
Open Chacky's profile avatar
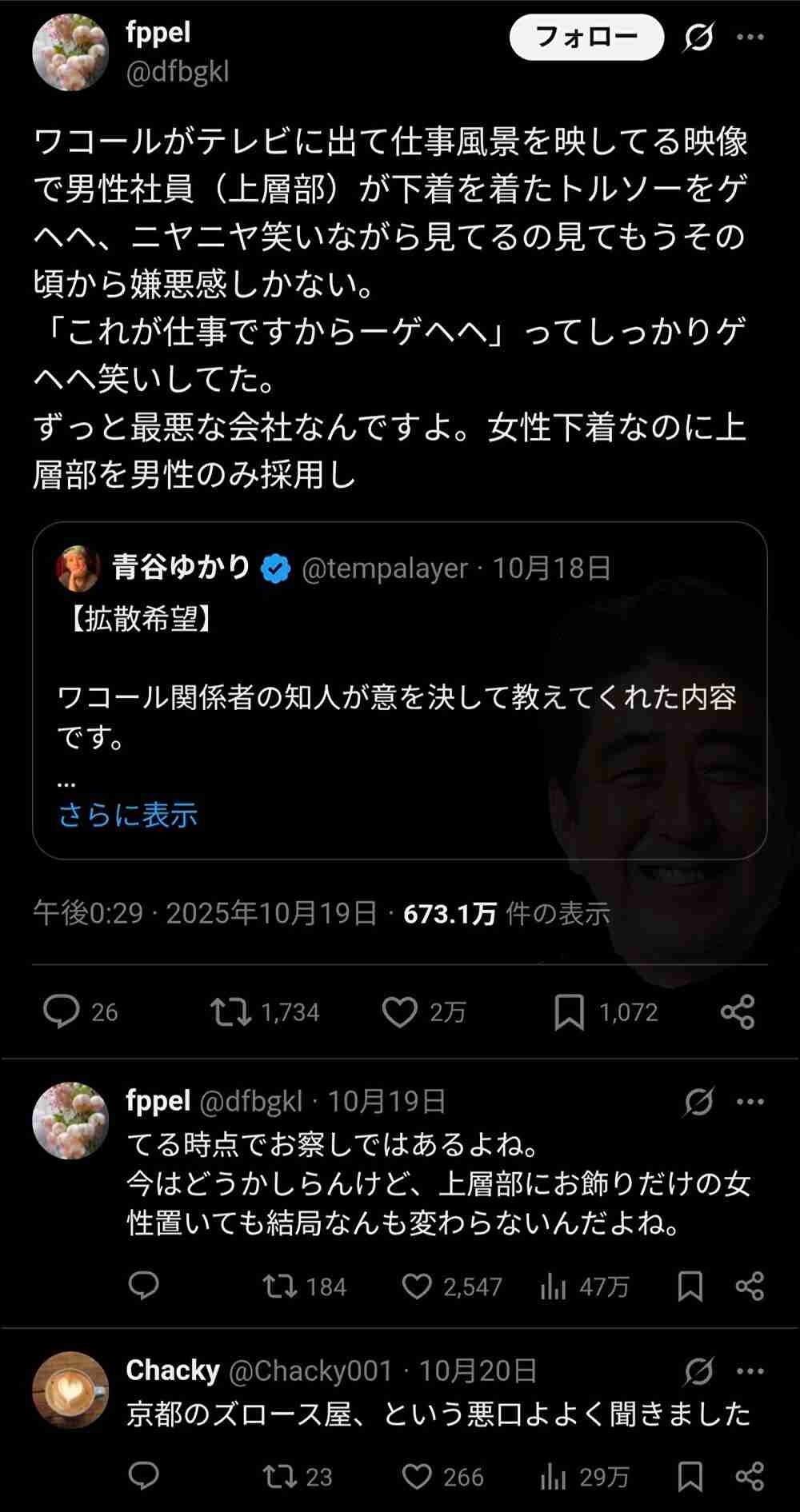point(70,1390)
